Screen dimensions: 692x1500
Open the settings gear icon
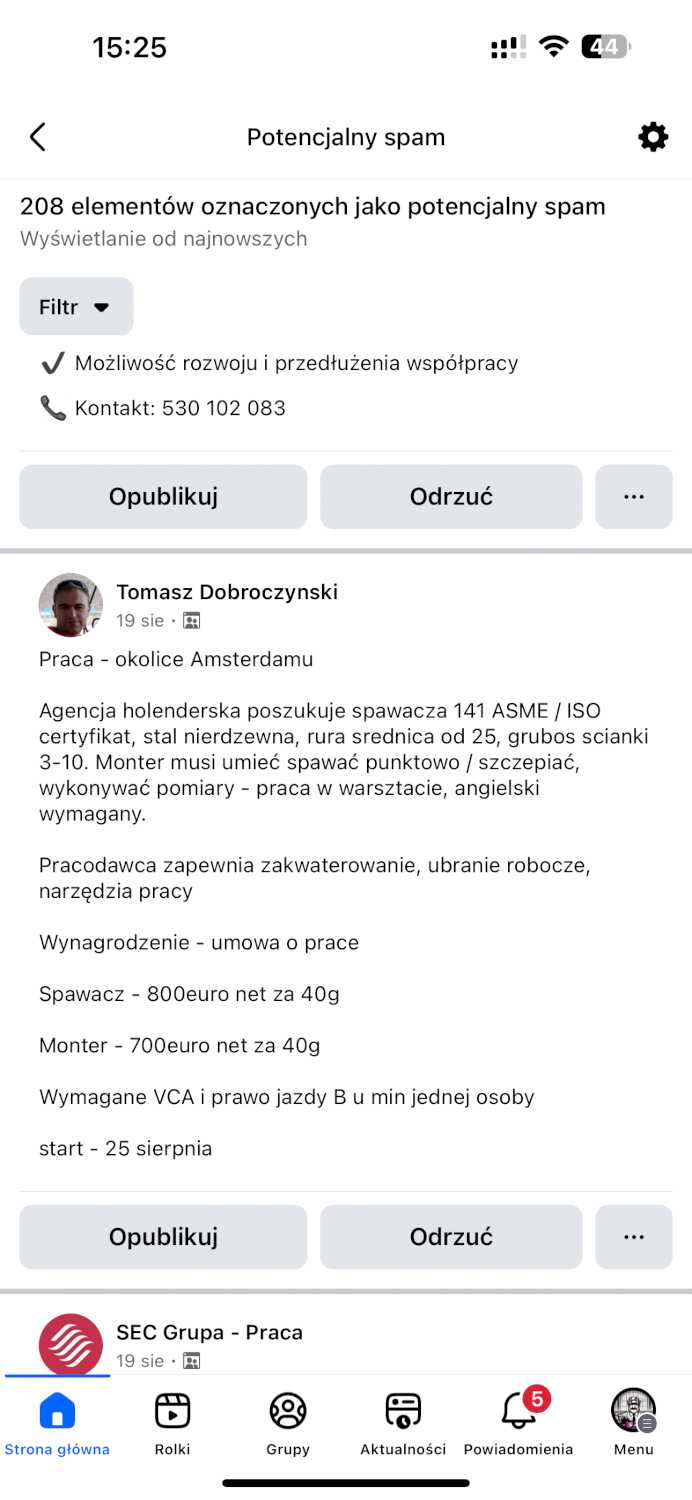[x=653, y=137]
